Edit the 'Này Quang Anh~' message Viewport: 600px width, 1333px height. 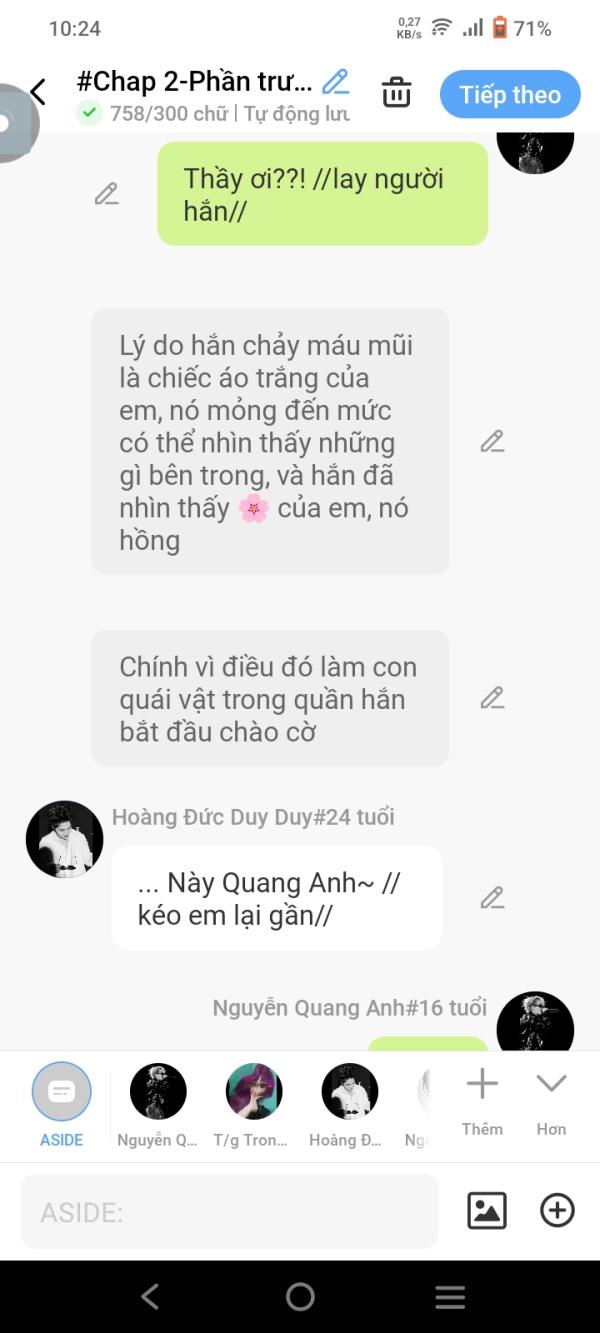click(x=492, y=898)
